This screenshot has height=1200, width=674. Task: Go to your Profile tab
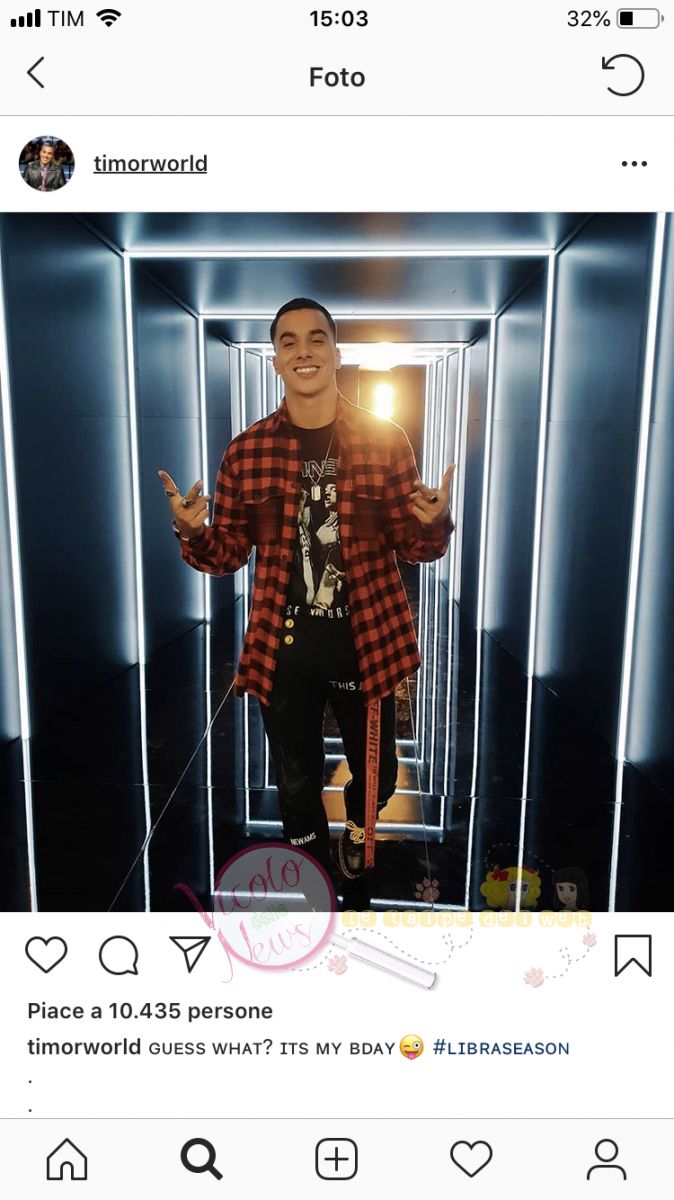(606, 1160)
